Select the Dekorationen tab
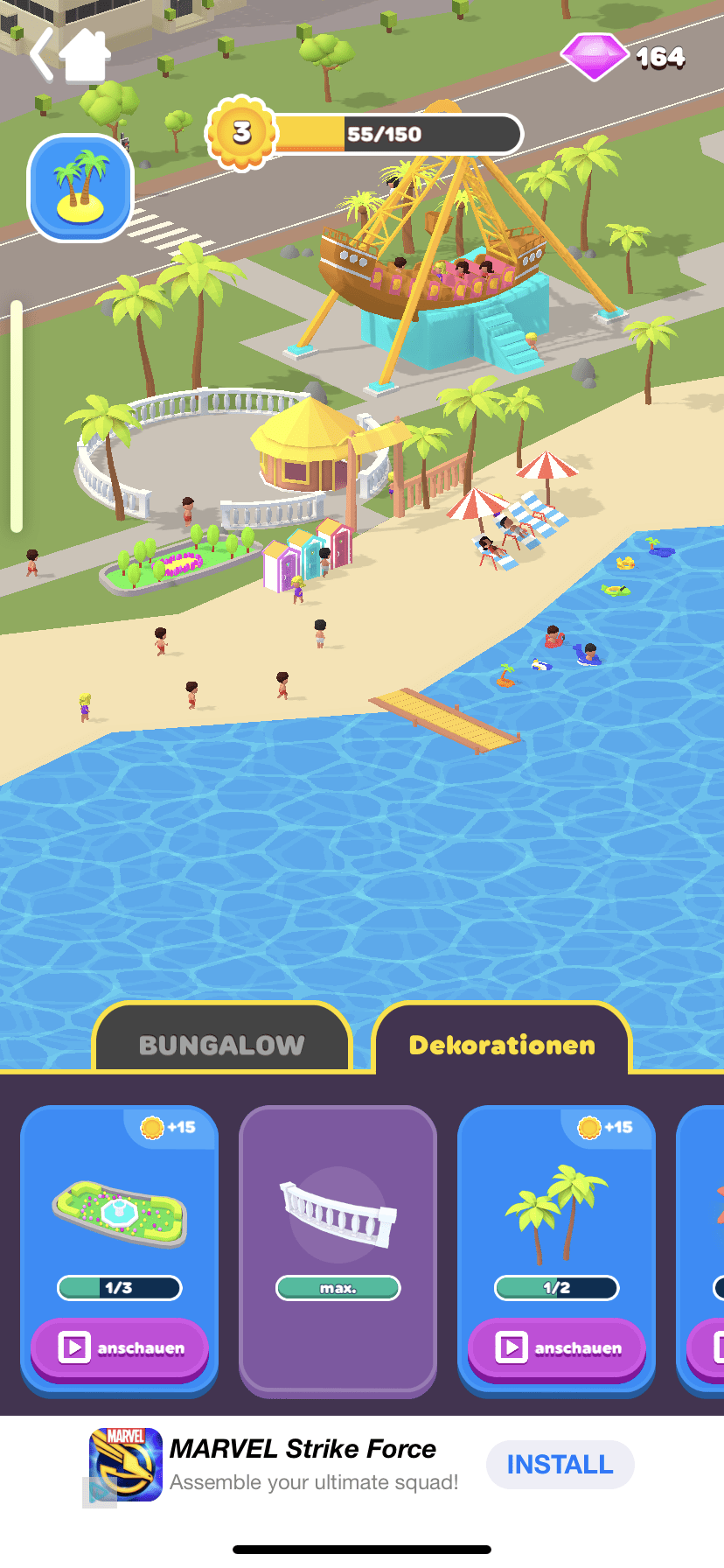724x1568 pixels. (502, 1044)
